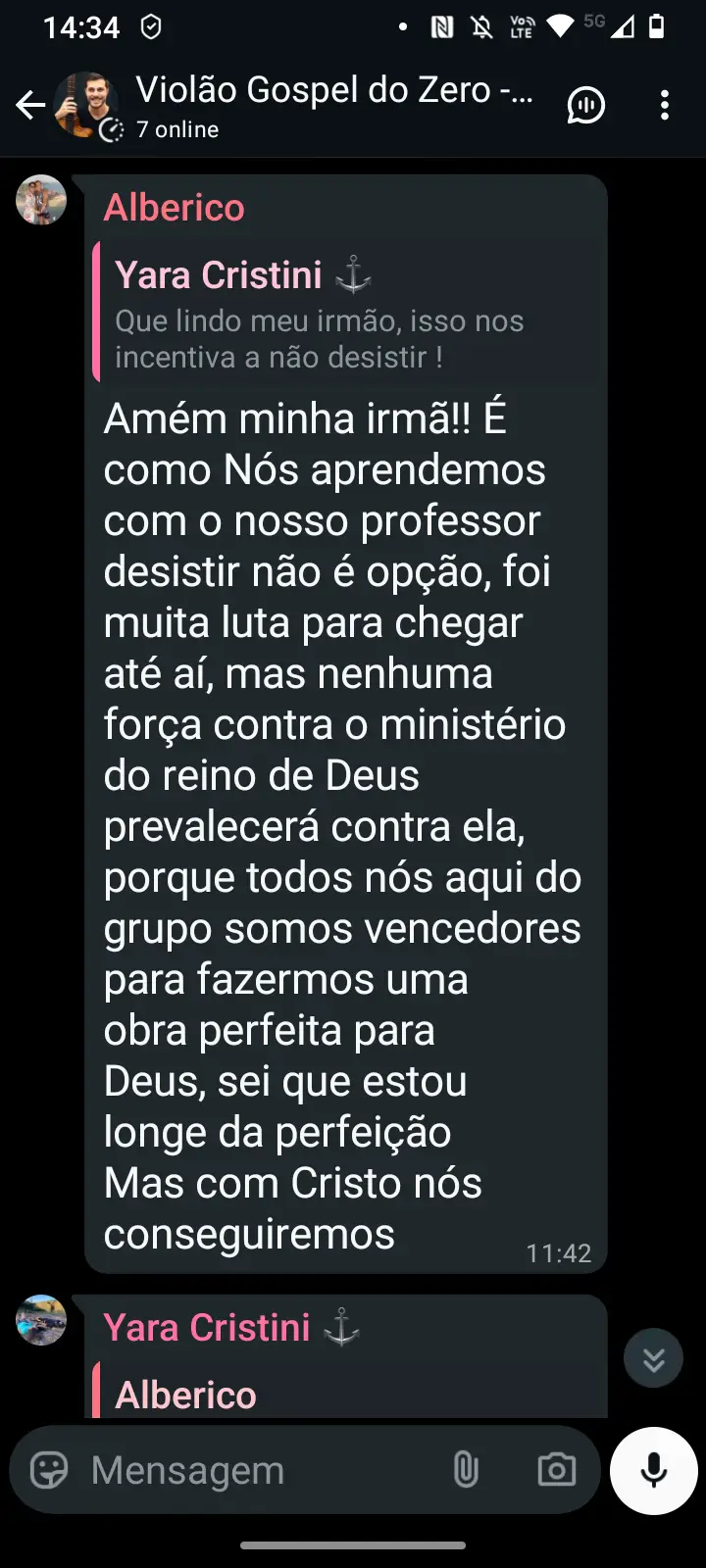Open the camera to send a photo
Viewport: 706px width, 1568px height.
pos(556,1470)
